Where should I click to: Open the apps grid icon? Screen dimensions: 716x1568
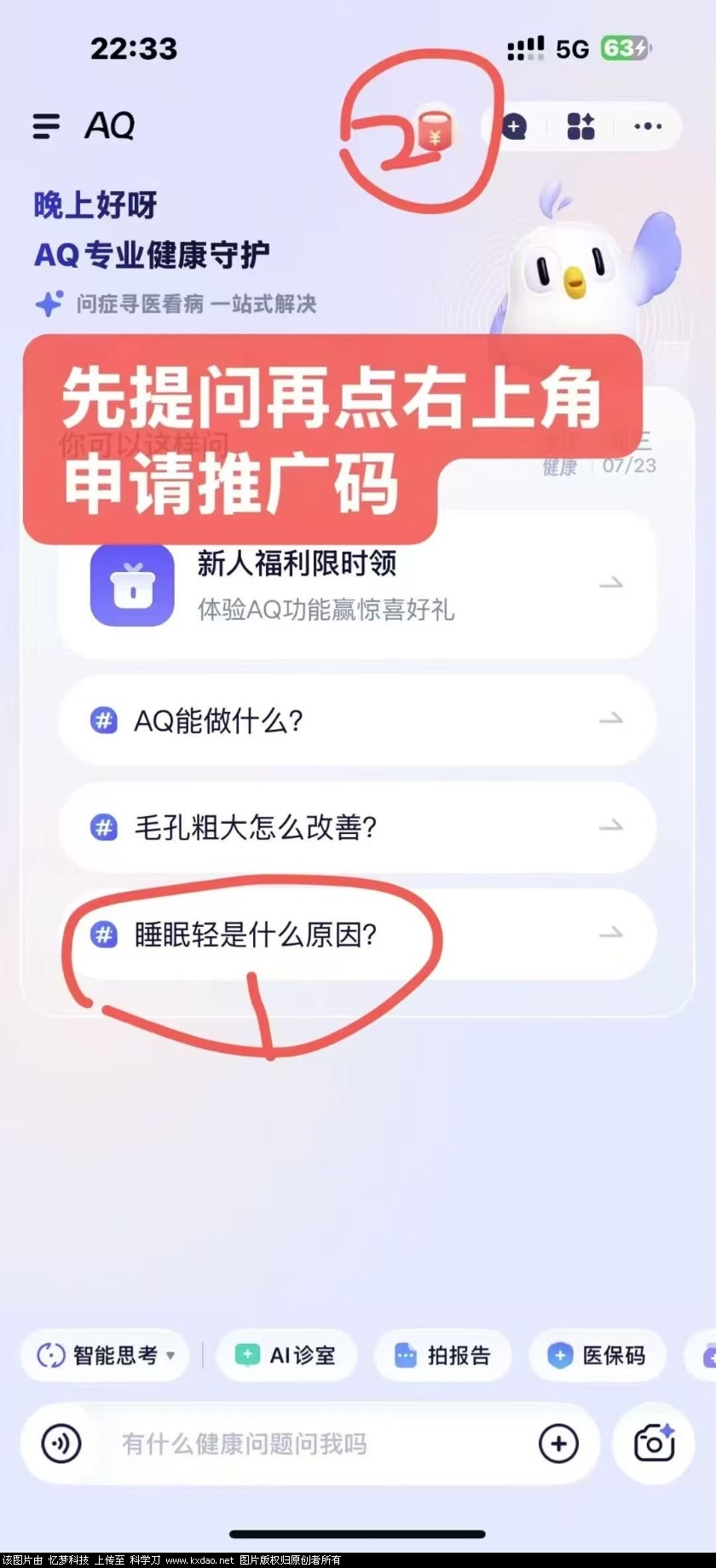click(x=580, y=127)
